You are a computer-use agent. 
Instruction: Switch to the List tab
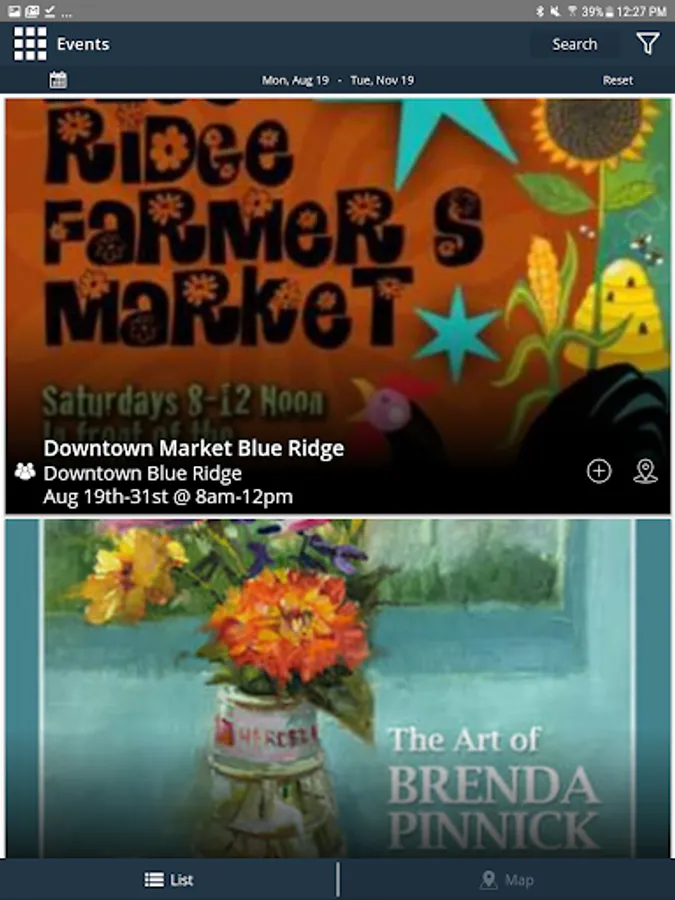point(169,880)
